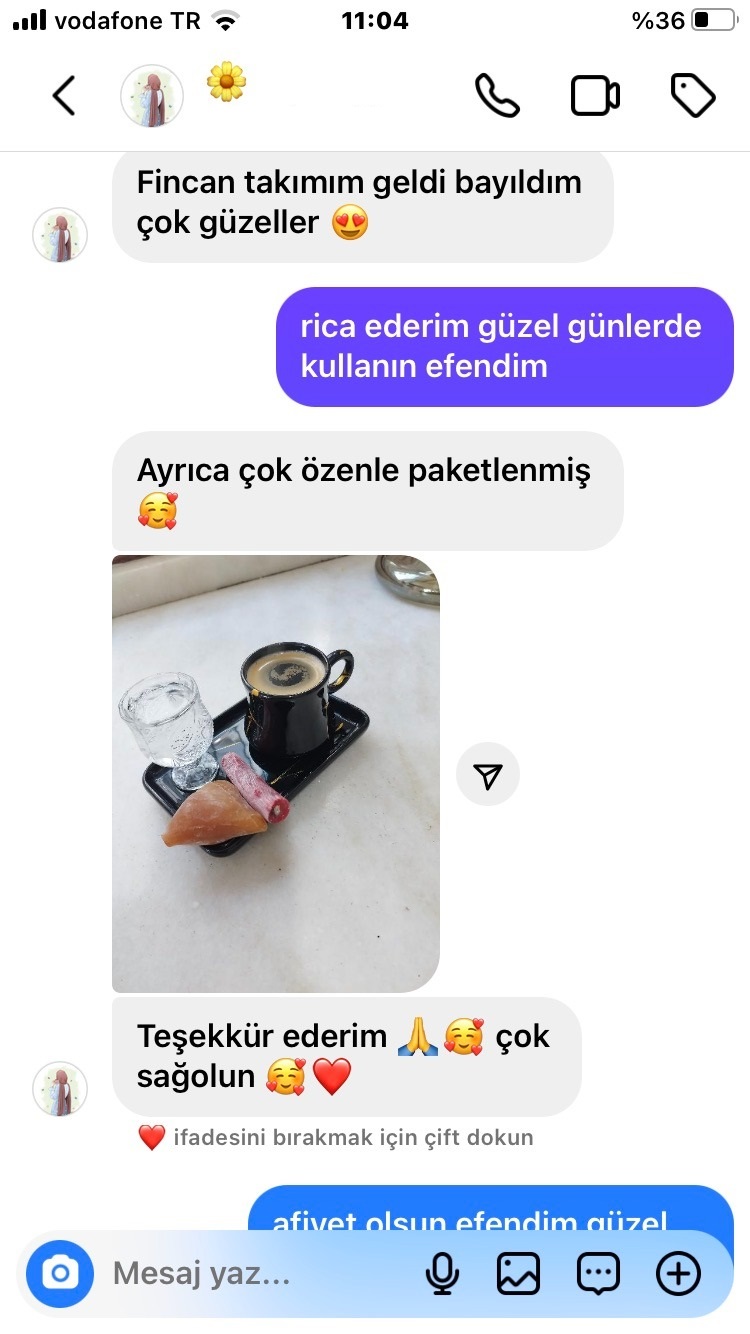Tap sender avatar beside "Fincan takımım geldi" message
The width and height of the screenshot is (750, 1334).
click(60, 236)
